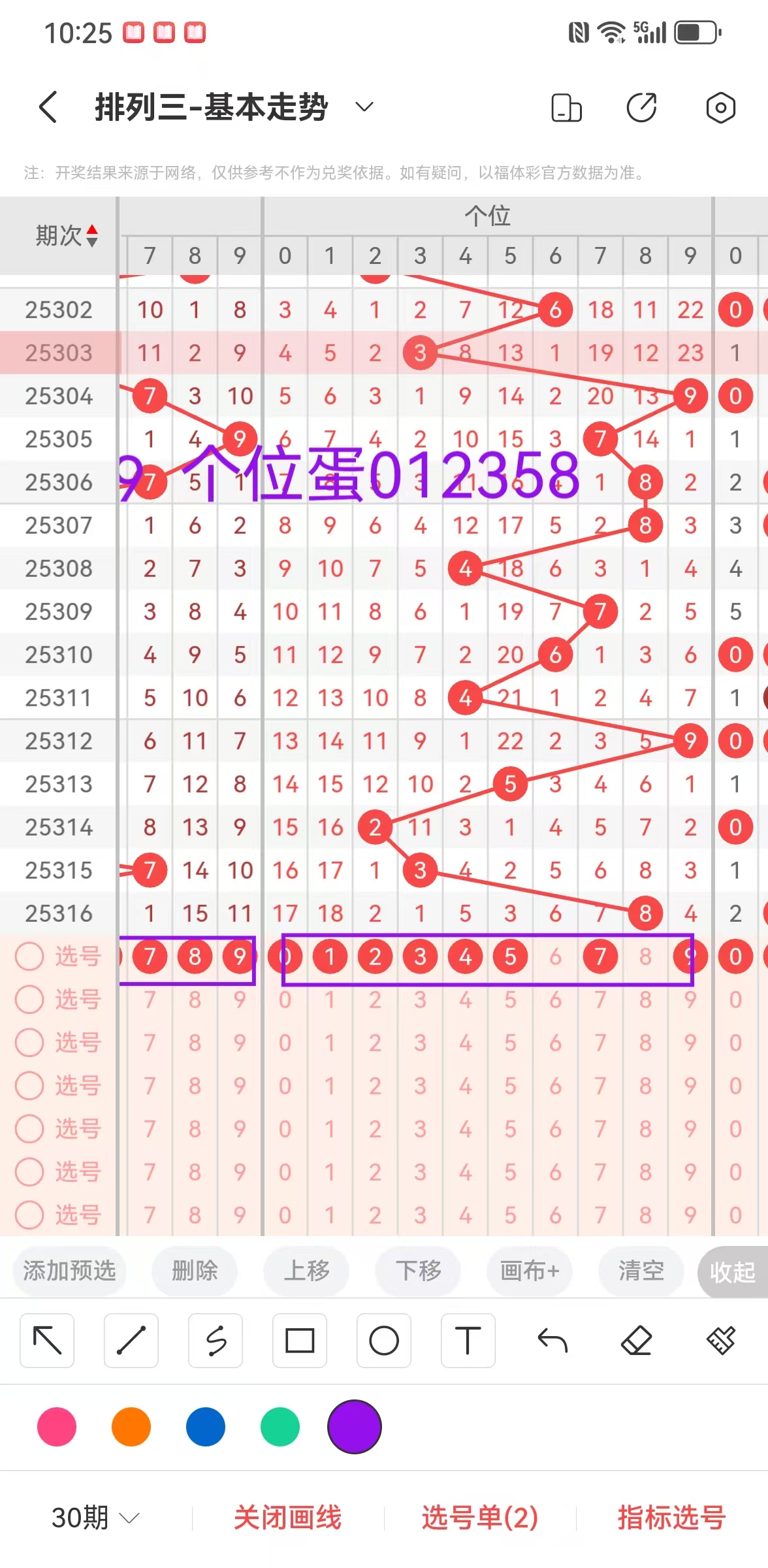Expand canvas with 画布+

pos(530,1271)
